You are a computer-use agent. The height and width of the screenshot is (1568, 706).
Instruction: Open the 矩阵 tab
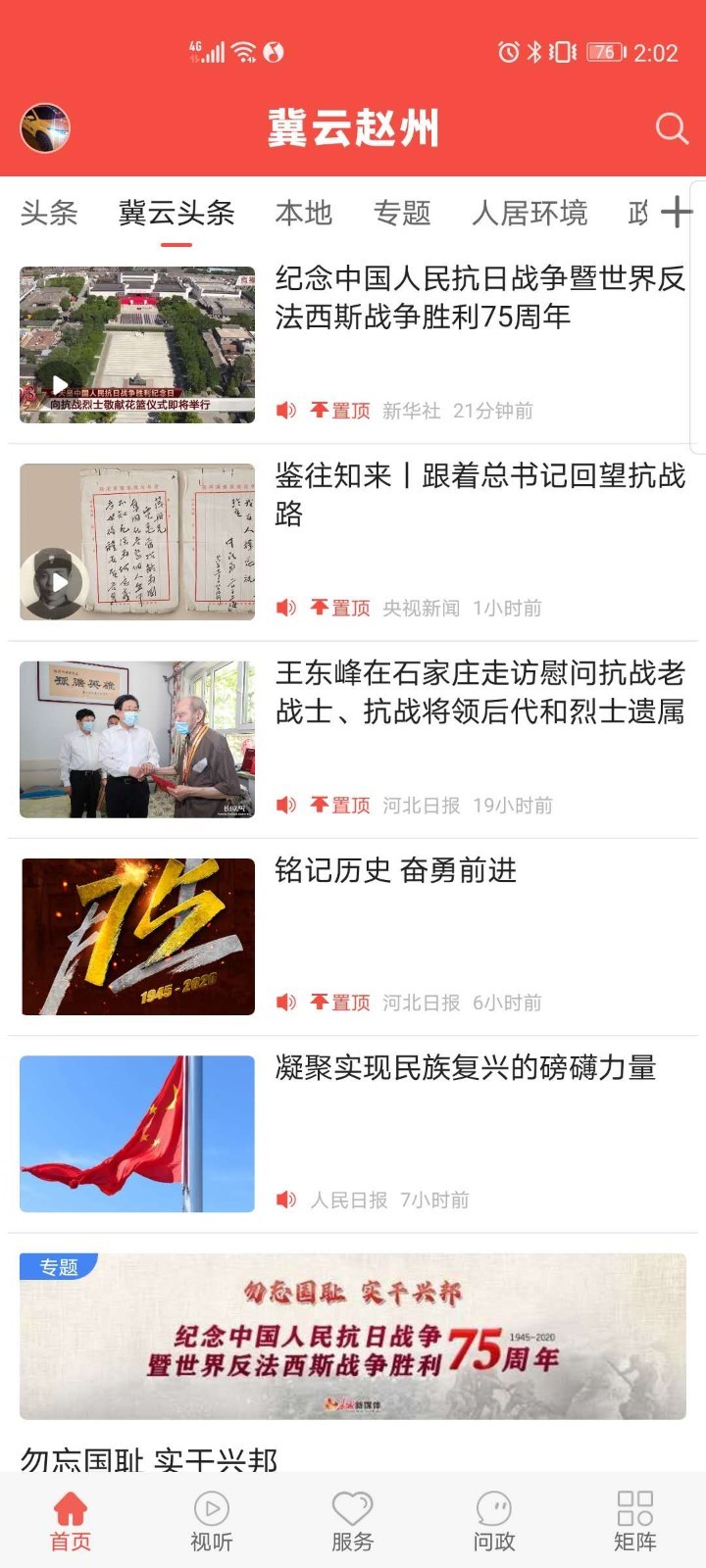tap(635, 1520)
